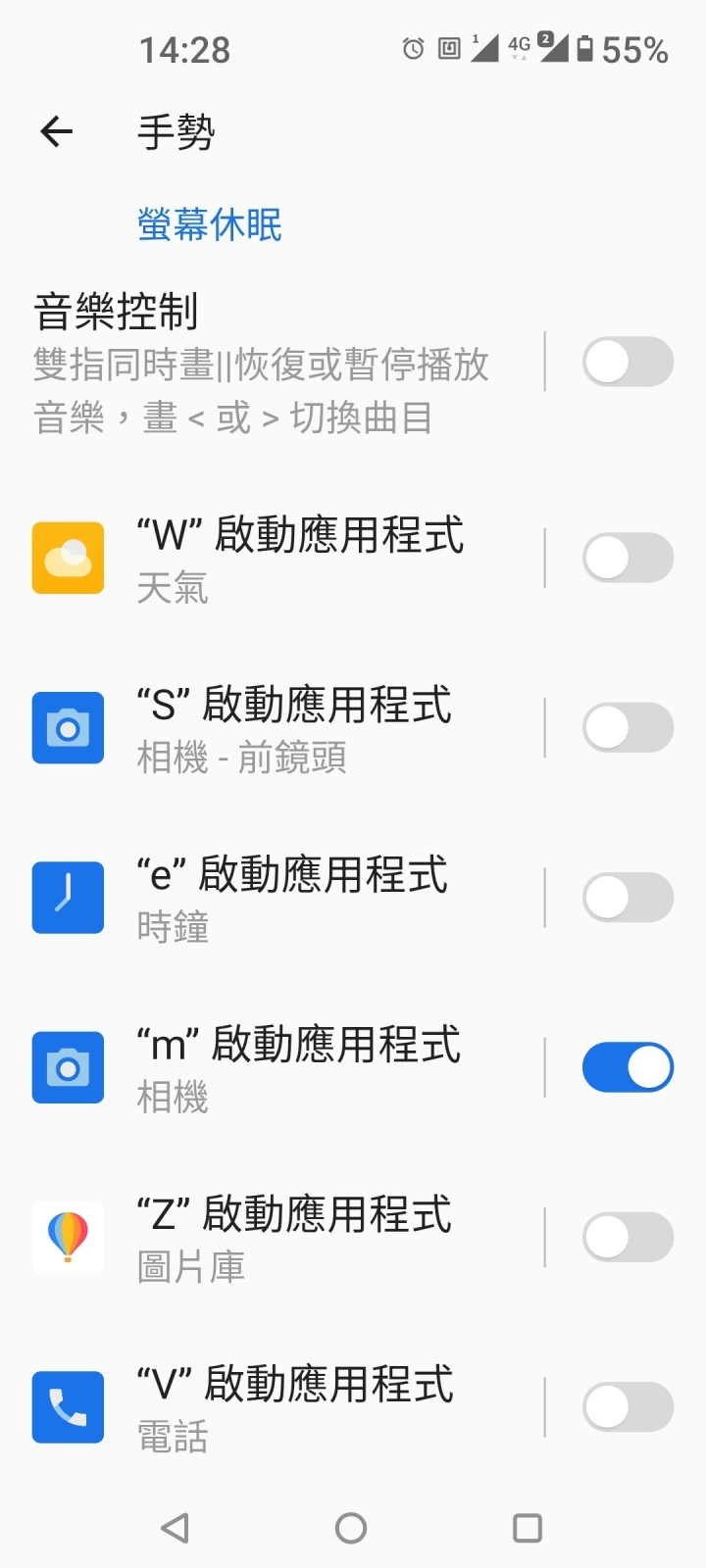
Task: Turn on the "V" 電話 gesture switch
Action: point(628,1407)
